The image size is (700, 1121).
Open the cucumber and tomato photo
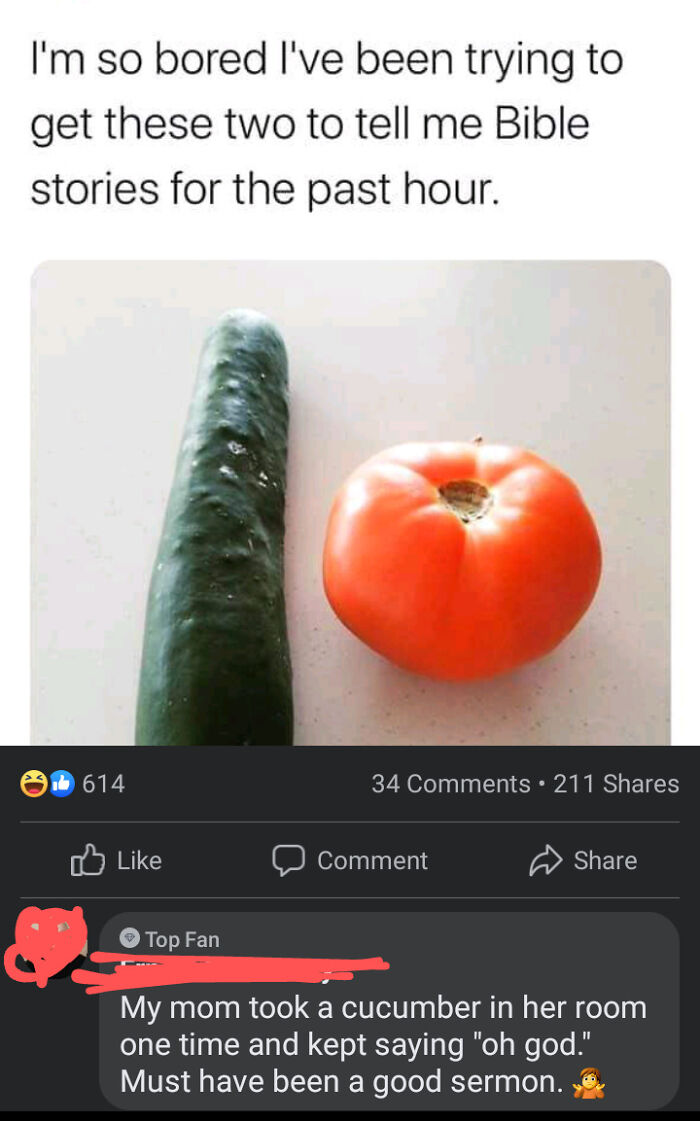tap(350, 503)
